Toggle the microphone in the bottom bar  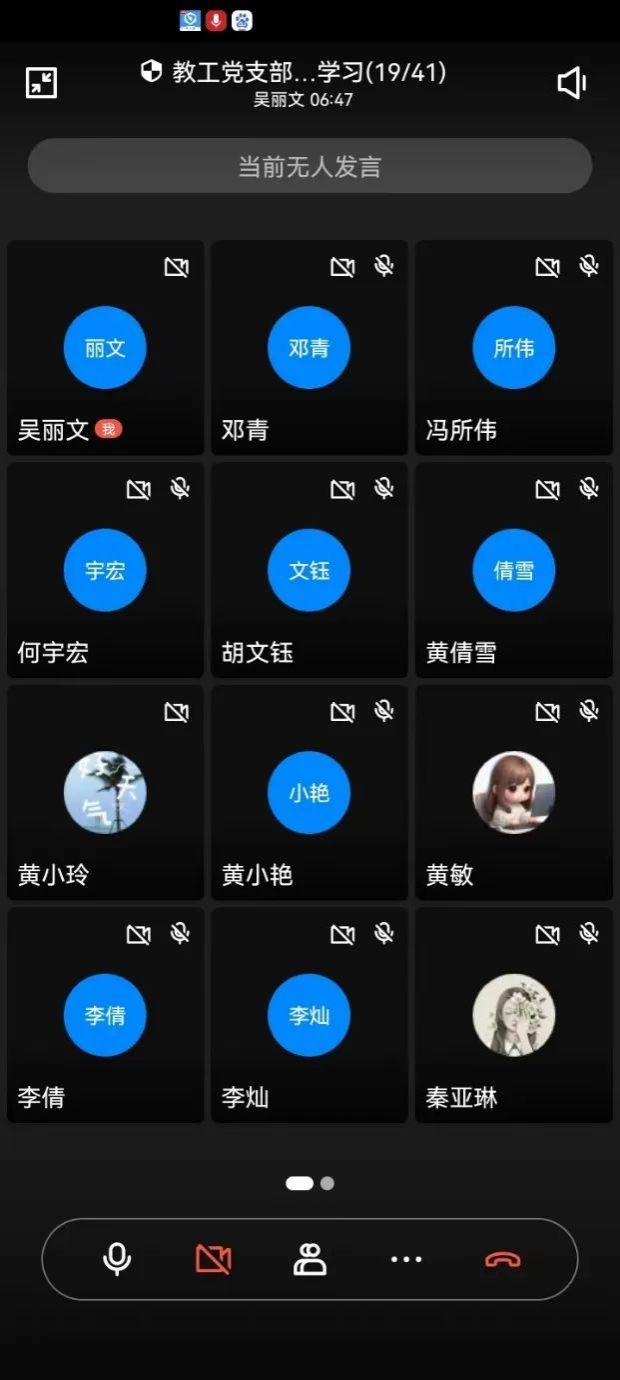[117, 1259]
